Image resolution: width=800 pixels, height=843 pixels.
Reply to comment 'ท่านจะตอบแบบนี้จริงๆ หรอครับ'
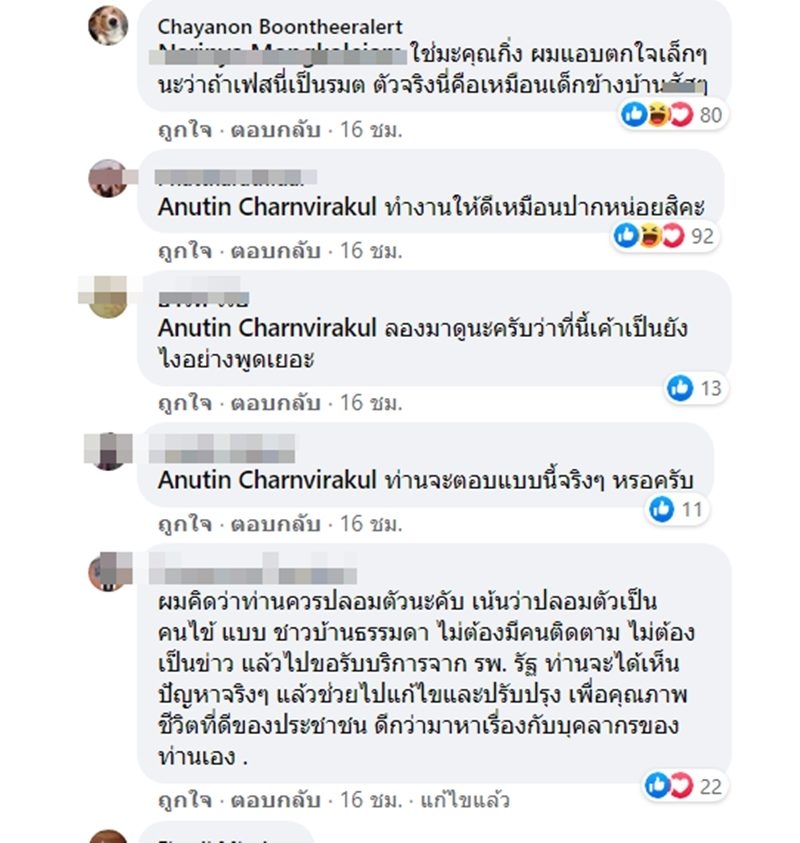click(275, 523)
